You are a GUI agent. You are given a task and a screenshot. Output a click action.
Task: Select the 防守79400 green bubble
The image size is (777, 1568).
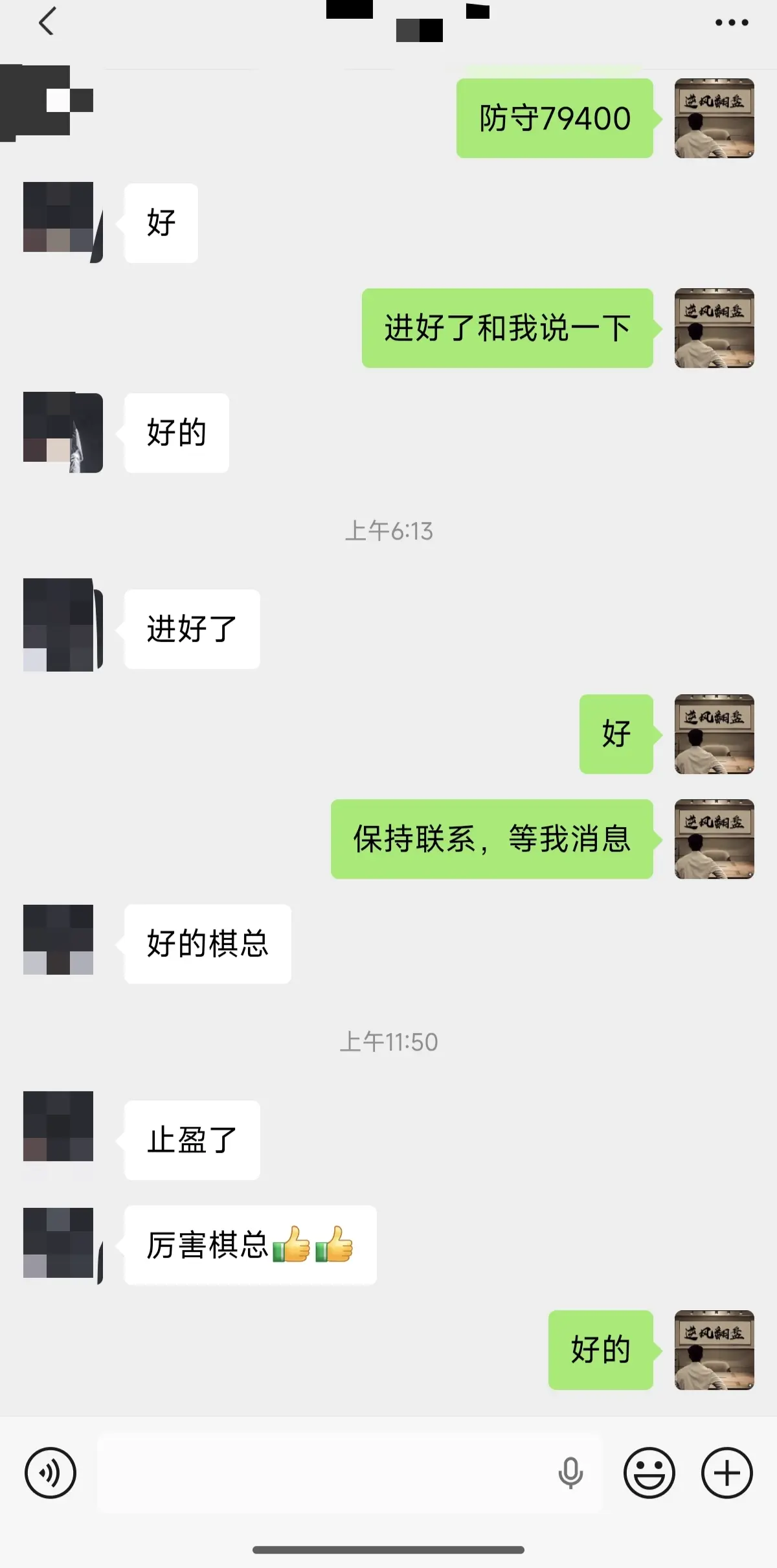pyautogui.click(x=555, y=118)
